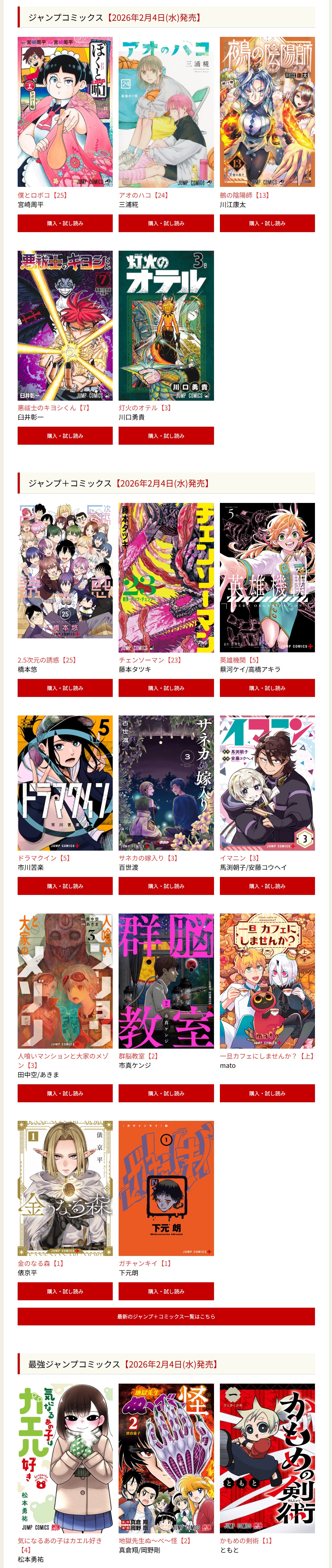Image resolution: width=332 pixels, height=1568 pixels.
Task: Open 英雄機関【5】 title link
Action: pos(239,660)
